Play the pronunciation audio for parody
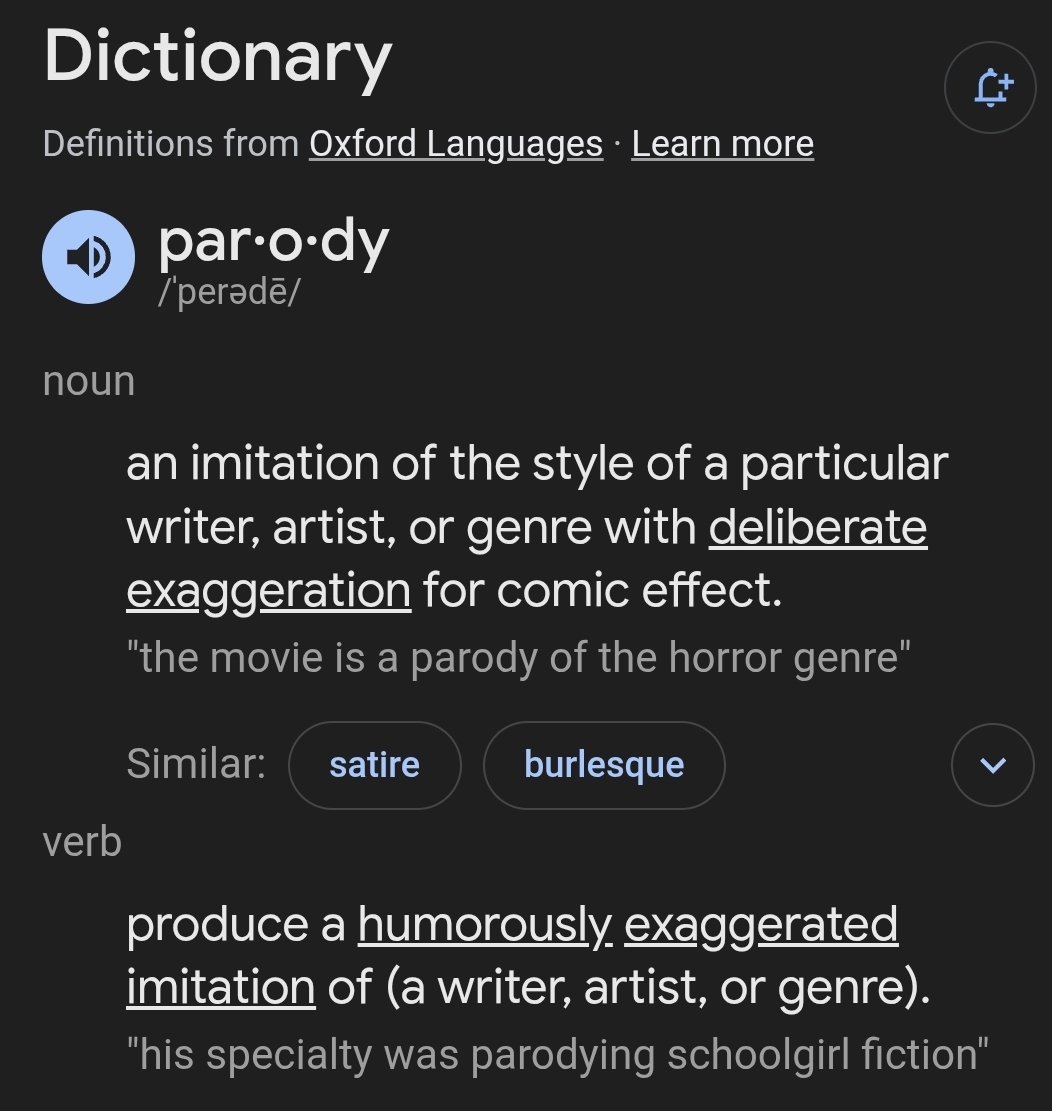Viewport: 1052px width, 1111px height. click(x=88, y=257)
